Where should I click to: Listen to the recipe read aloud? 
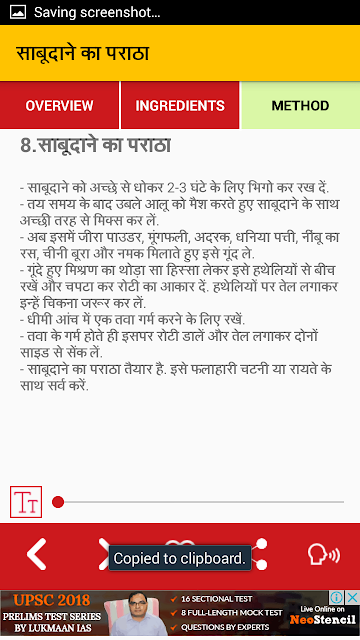click(324, 555)
